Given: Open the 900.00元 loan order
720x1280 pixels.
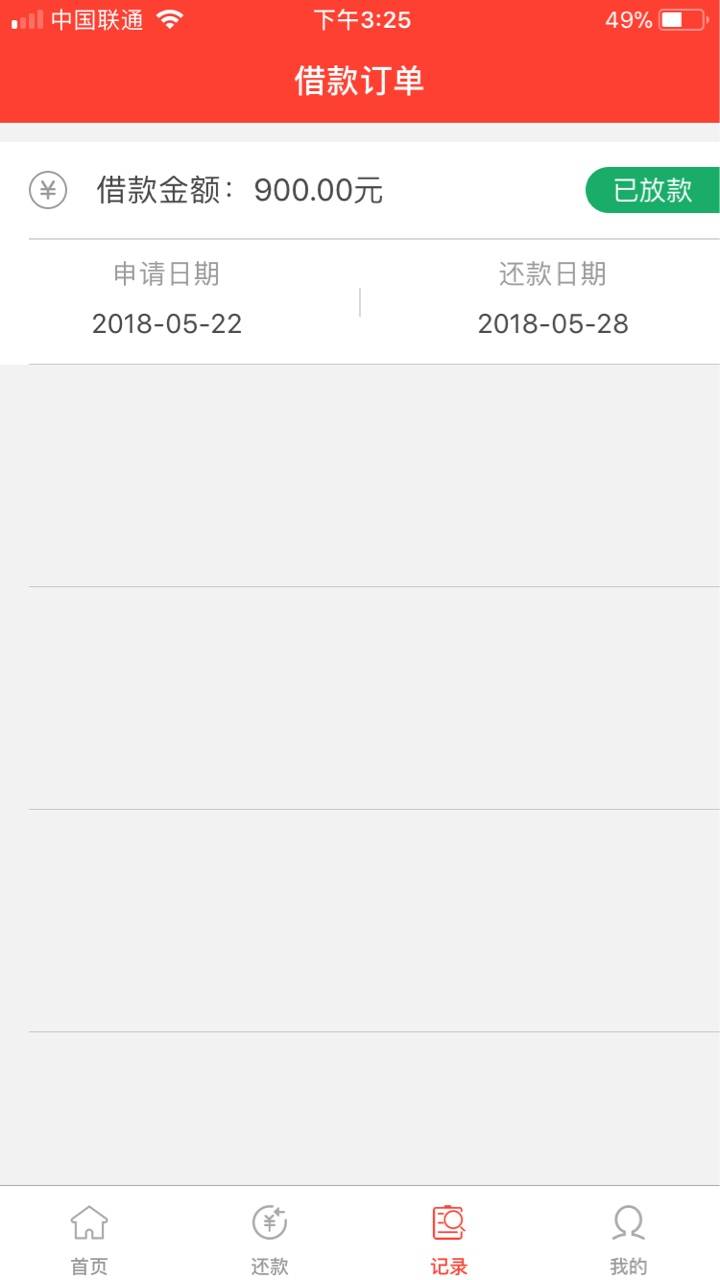Looking at the screenshot, I should click(x=360, y=253).
